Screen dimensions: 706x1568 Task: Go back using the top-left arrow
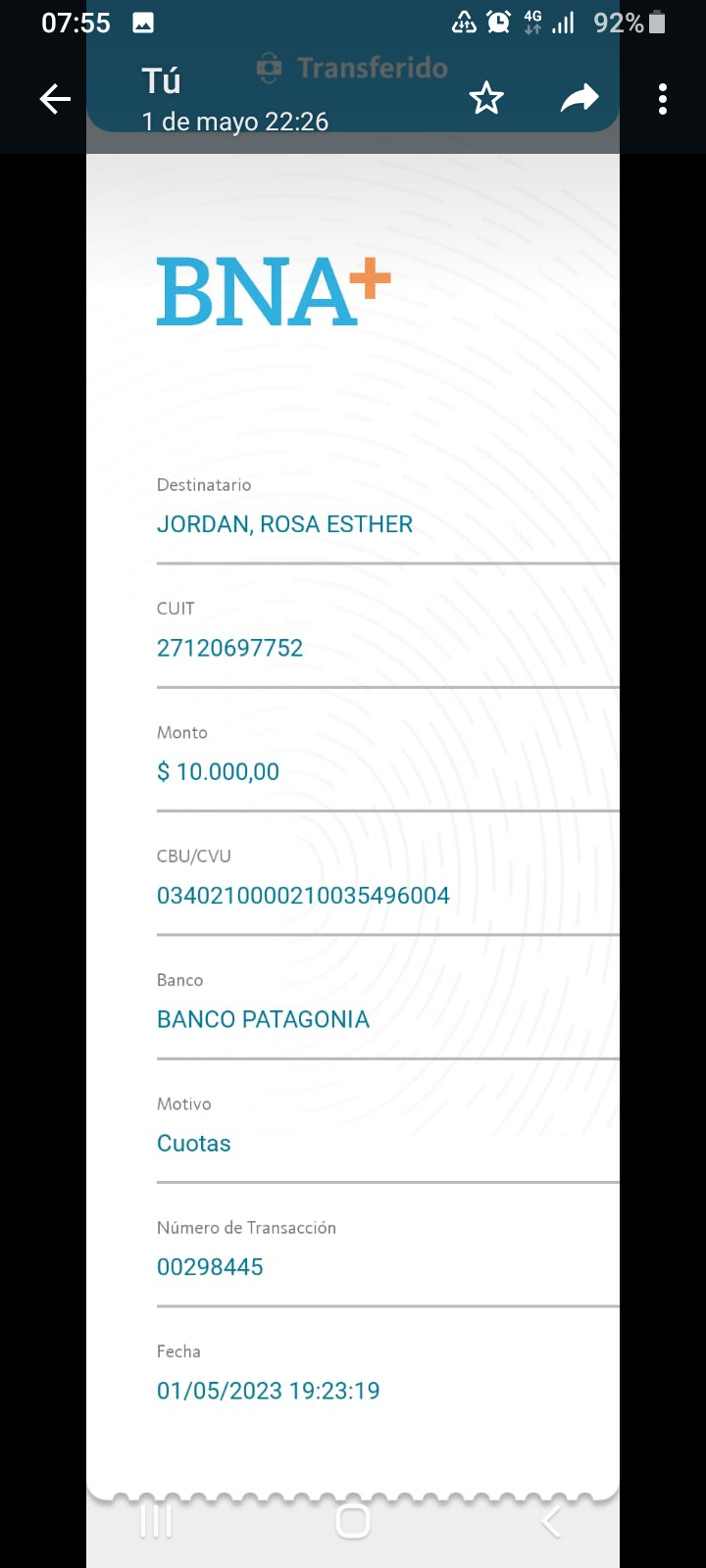55,99
